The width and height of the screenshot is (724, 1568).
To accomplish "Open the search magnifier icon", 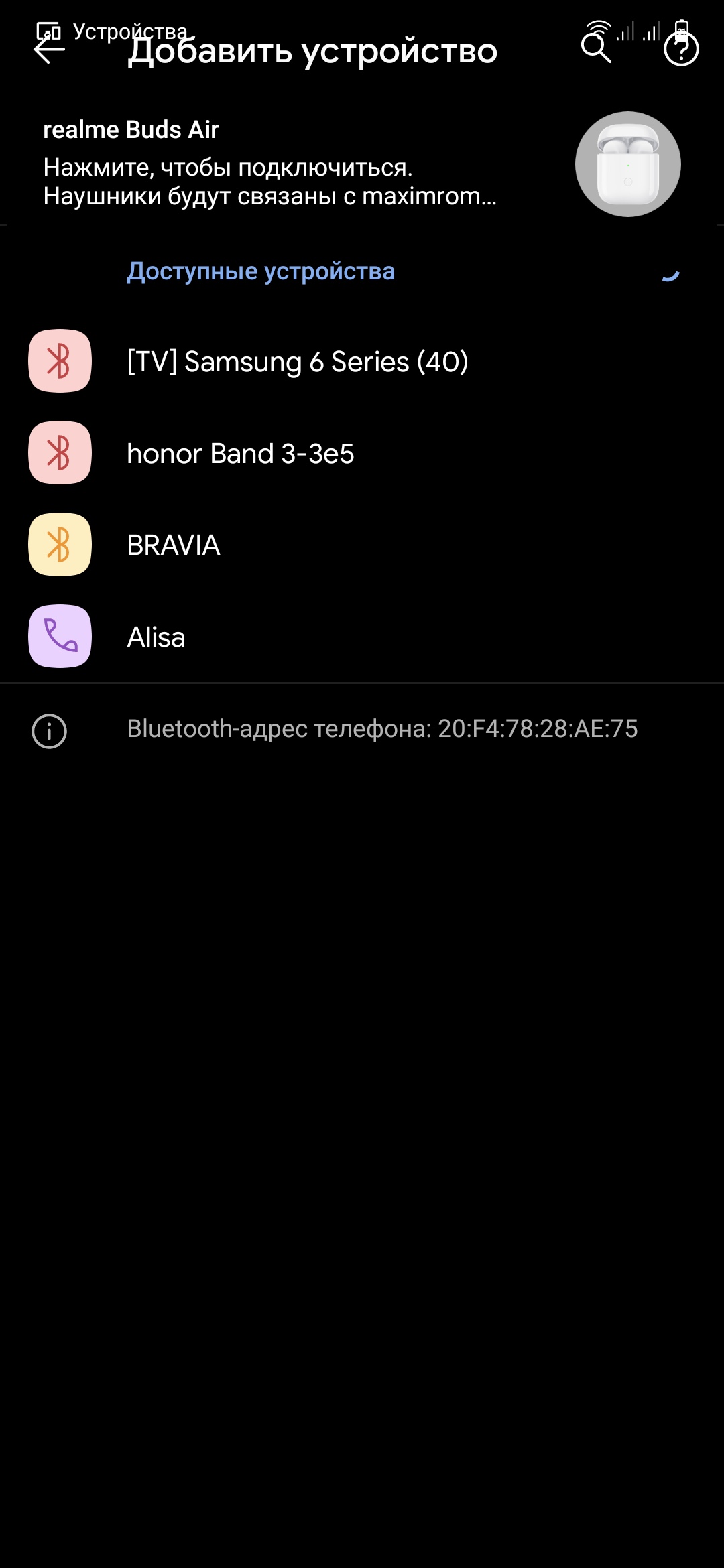I will (595, 48).
